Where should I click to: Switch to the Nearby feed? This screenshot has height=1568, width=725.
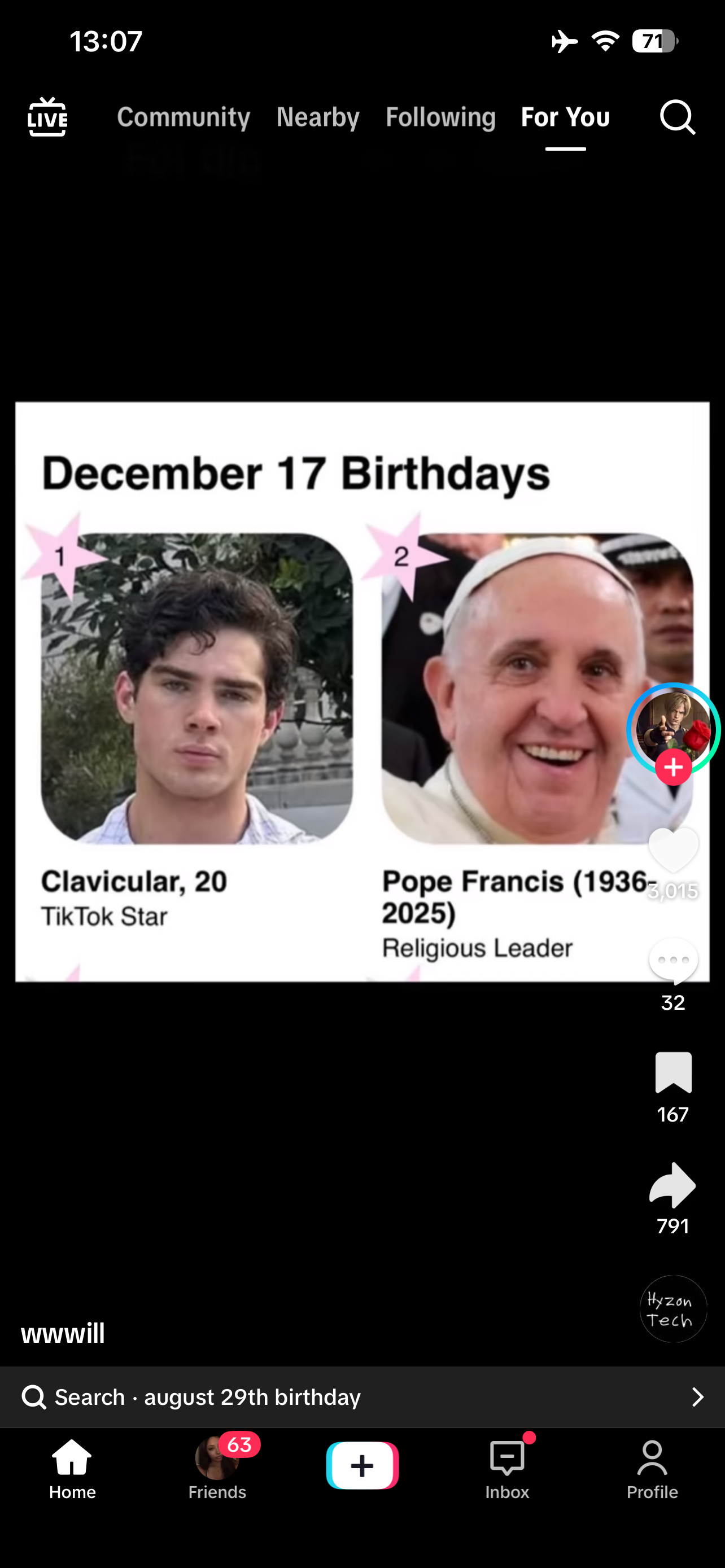click(x=318, y=117)
